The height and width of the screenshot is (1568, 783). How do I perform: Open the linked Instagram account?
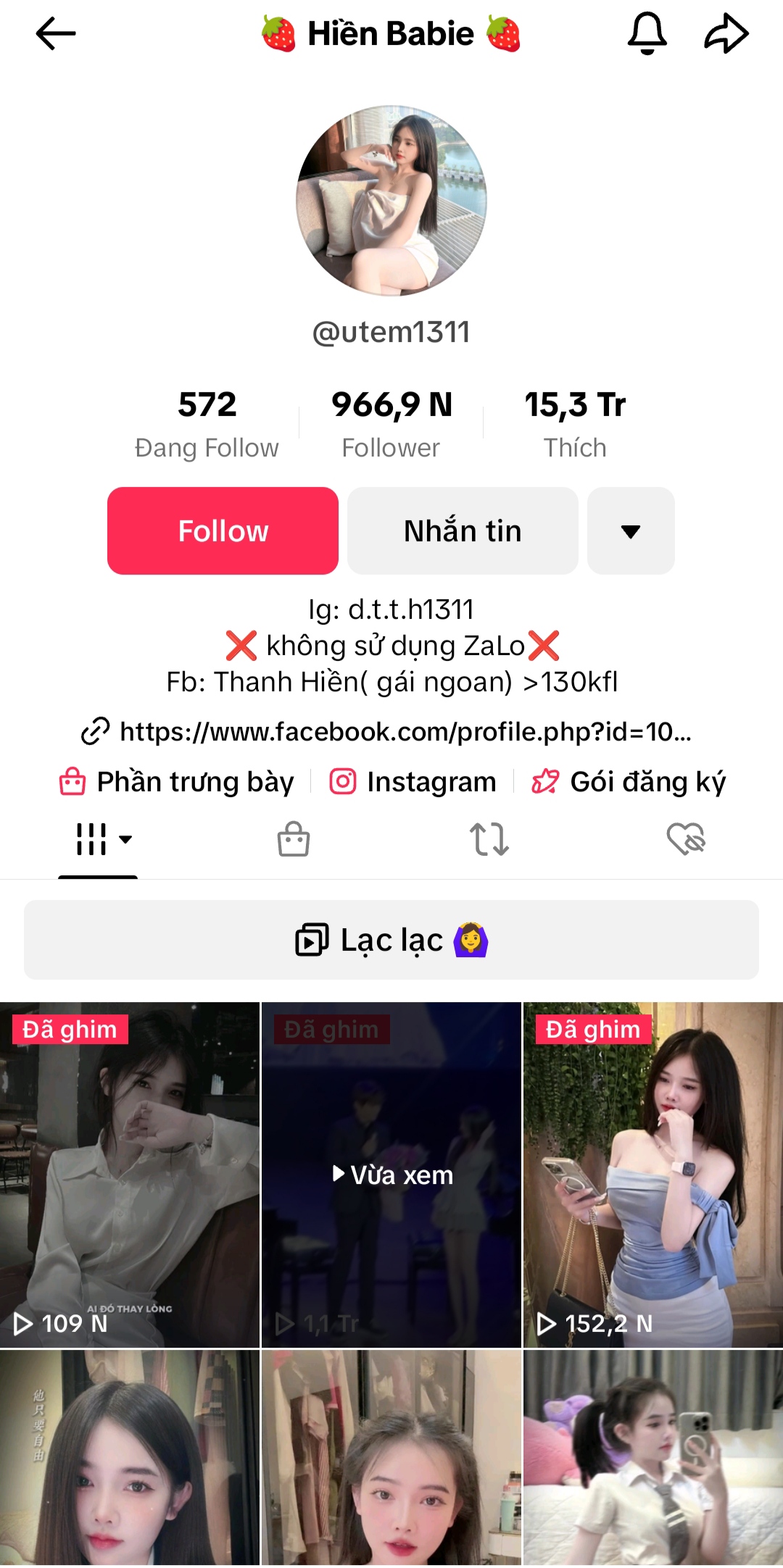413,782
